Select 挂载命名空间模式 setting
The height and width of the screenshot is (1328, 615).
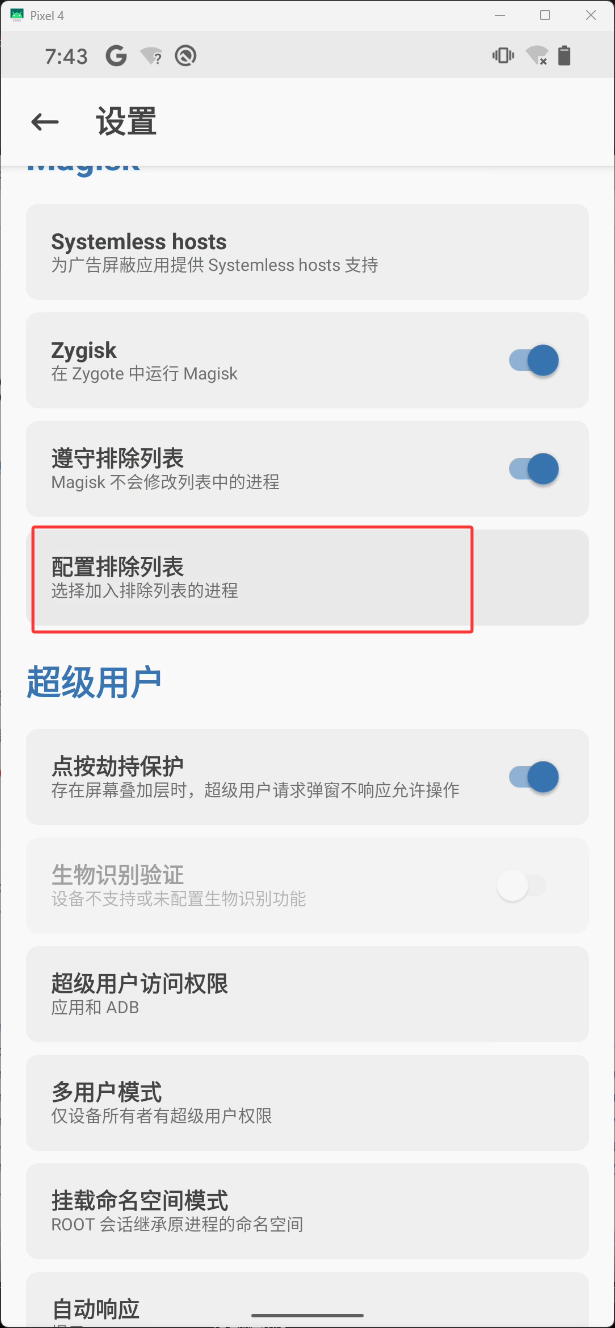pos(306,1210)
